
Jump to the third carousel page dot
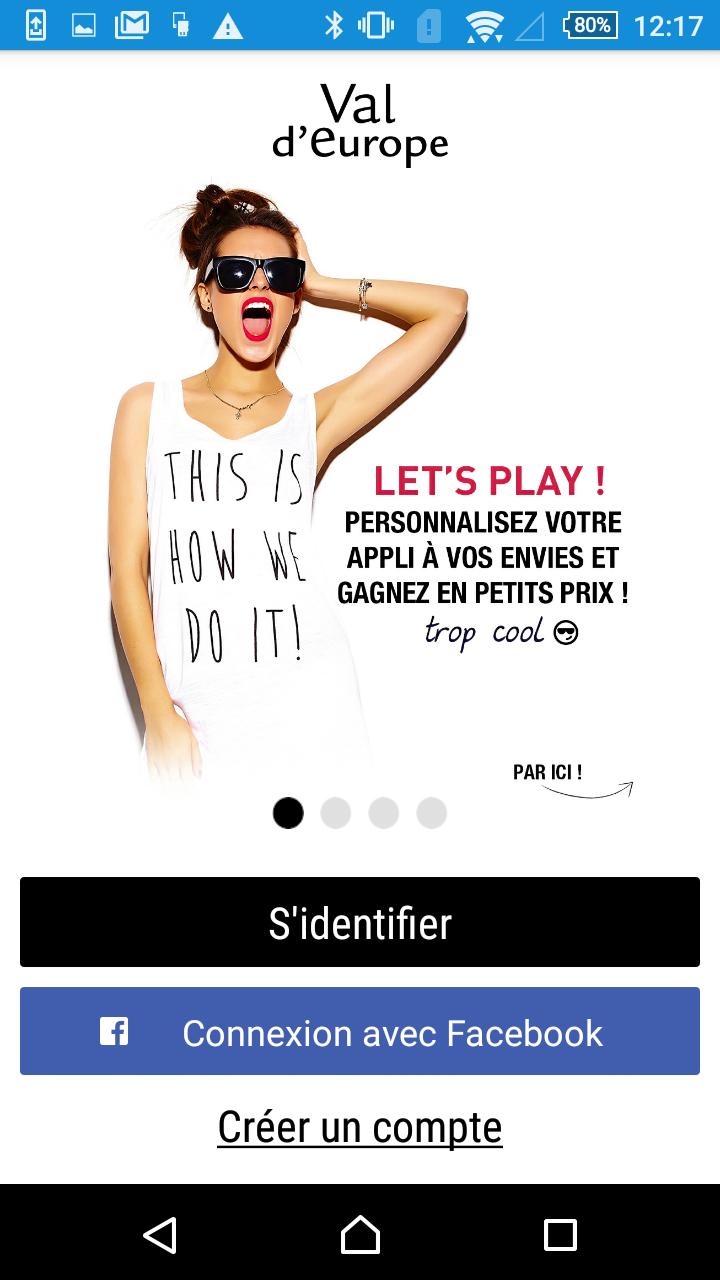384,813
